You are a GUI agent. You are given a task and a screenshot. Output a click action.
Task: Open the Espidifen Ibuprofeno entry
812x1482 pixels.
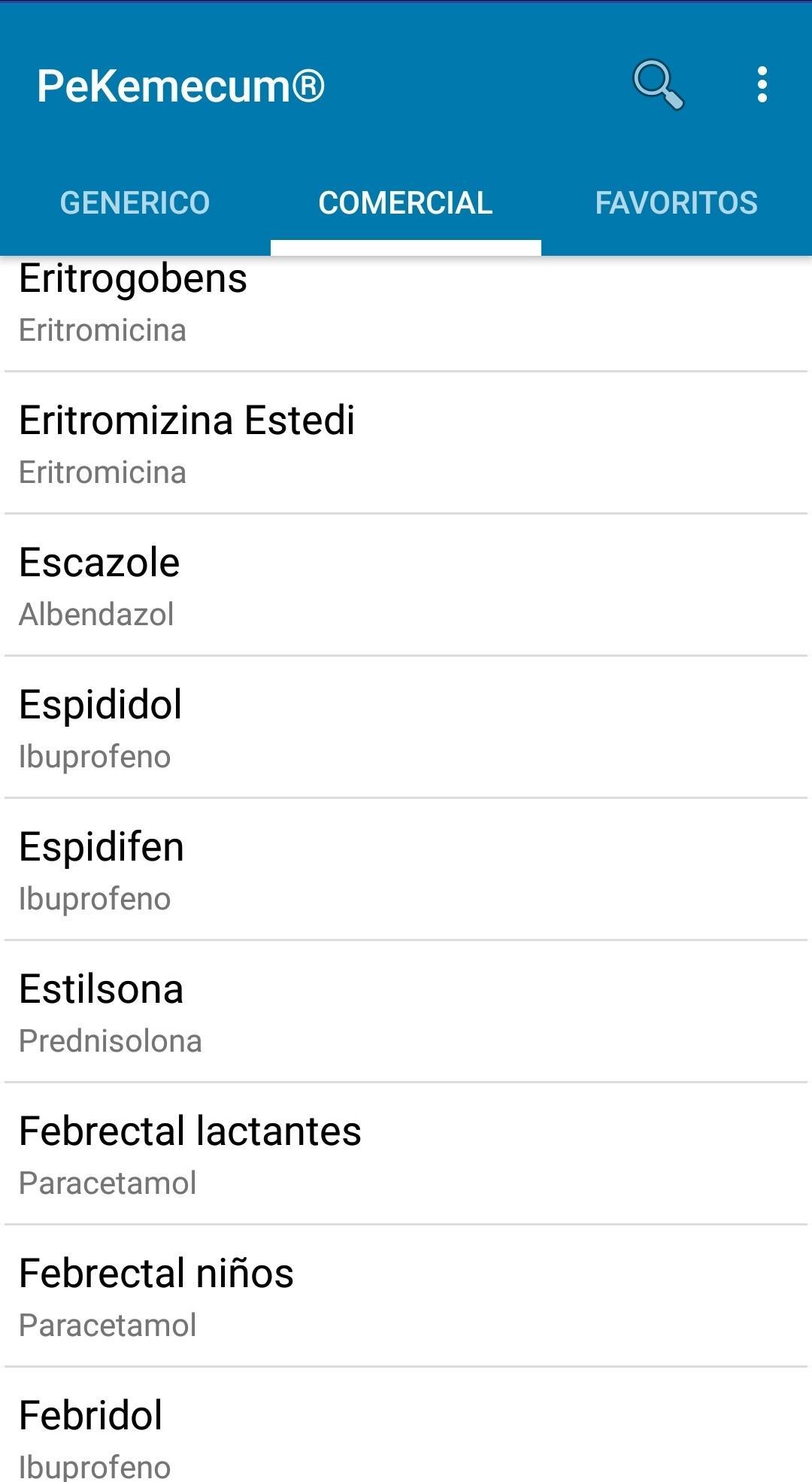coord(406,870)
